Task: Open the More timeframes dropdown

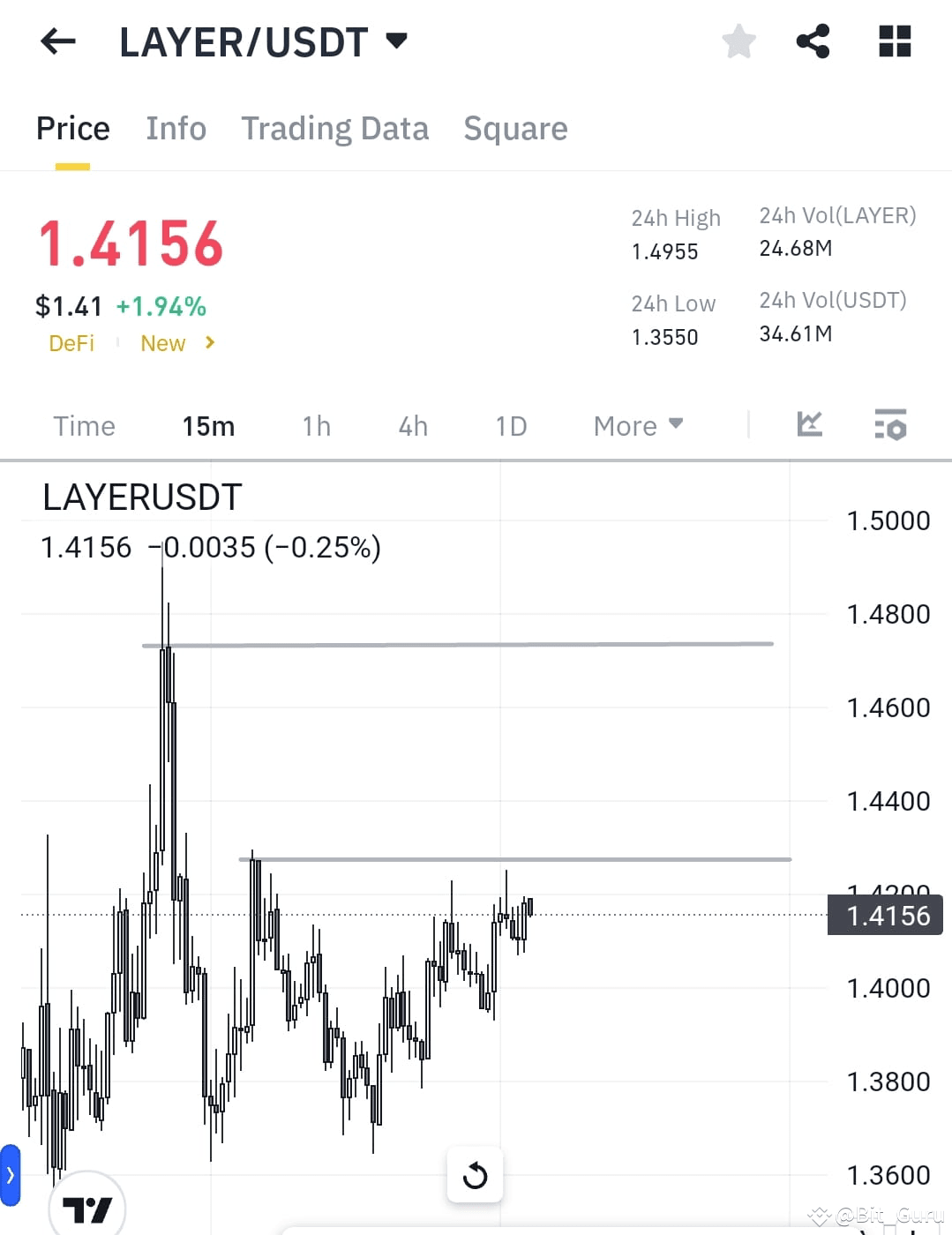Action: pos(637,425)
